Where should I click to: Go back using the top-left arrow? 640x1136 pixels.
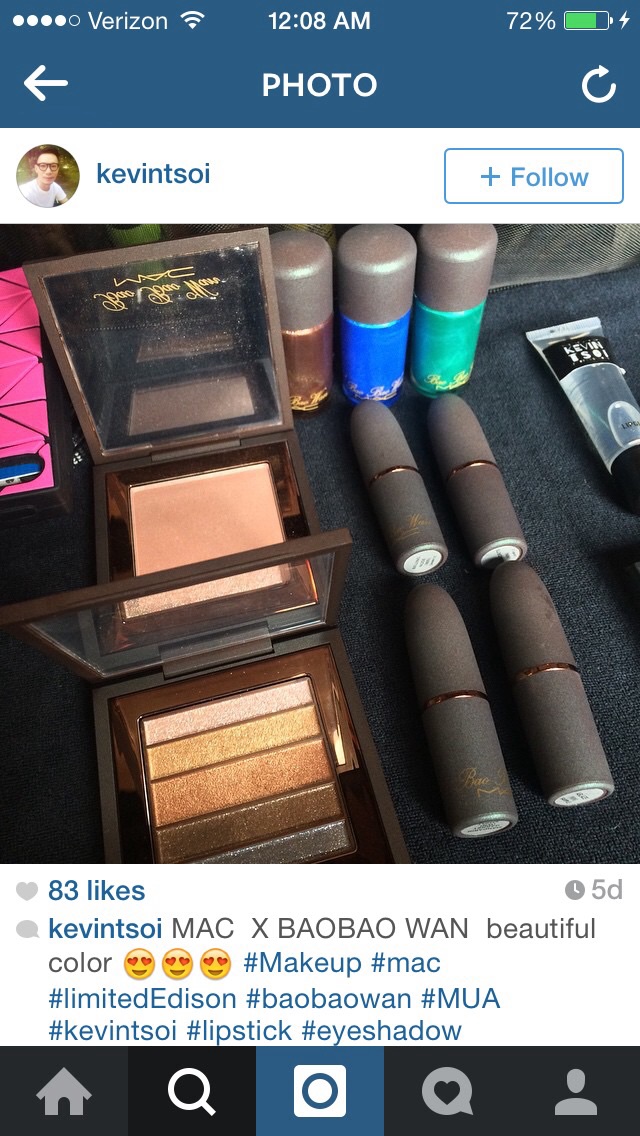click(46, 85)
